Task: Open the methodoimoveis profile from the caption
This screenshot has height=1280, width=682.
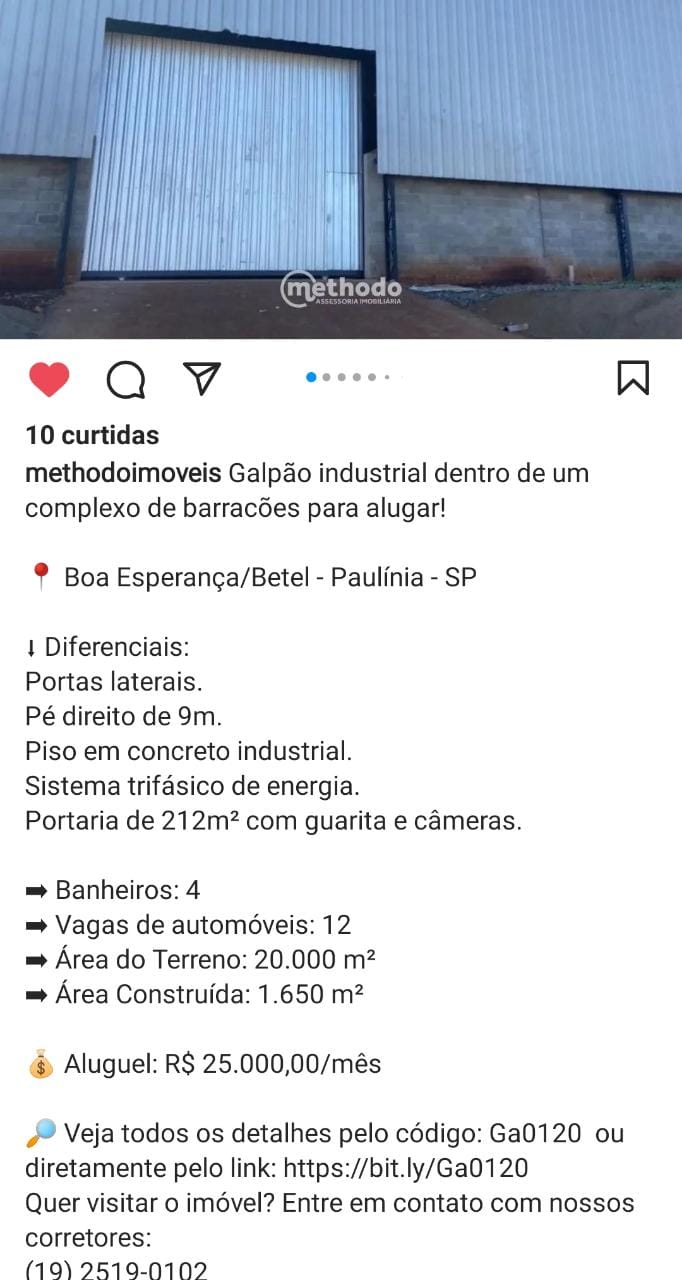Action: (123, 473)
